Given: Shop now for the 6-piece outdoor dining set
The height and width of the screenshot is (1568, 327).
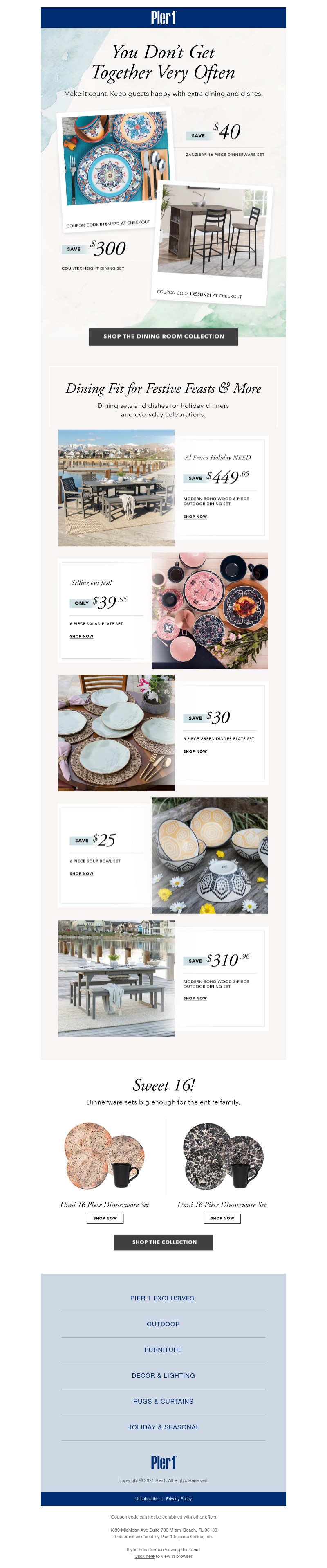Looking at the screenshot, I should (x=195, y=517).
